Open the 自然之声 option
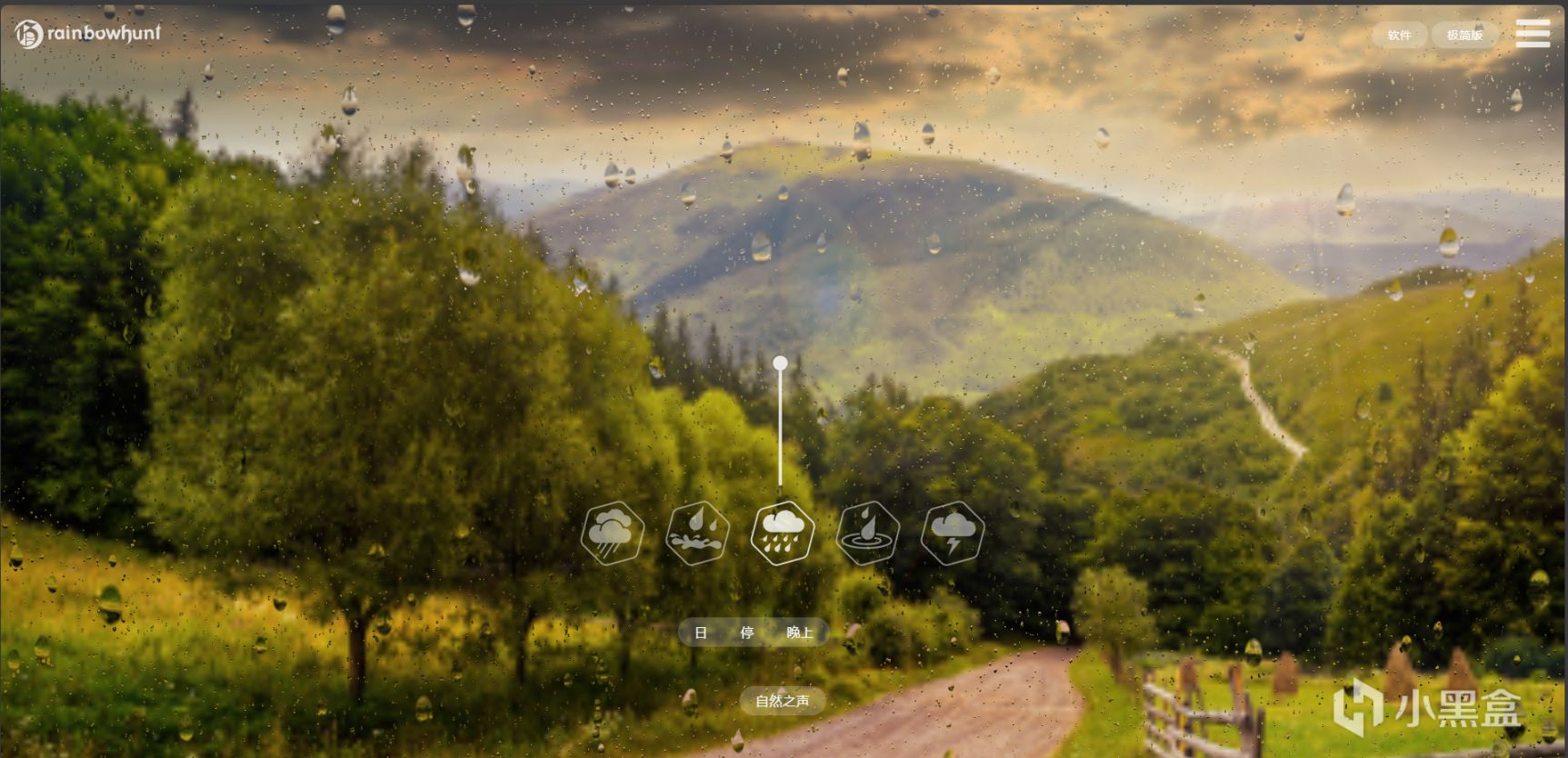Screen dimensions: 1568x758 782,701
